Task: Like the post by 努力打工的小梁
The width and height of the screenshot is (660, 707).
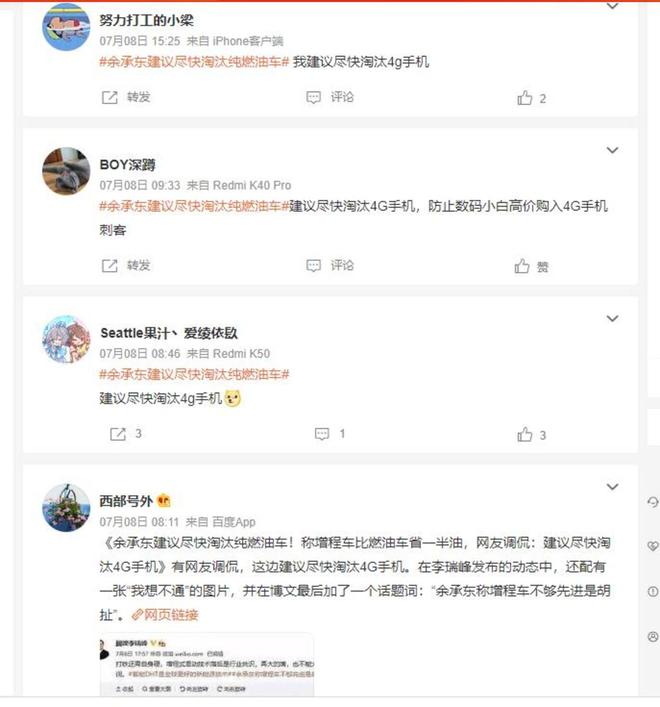Action: tap(531, 98)
